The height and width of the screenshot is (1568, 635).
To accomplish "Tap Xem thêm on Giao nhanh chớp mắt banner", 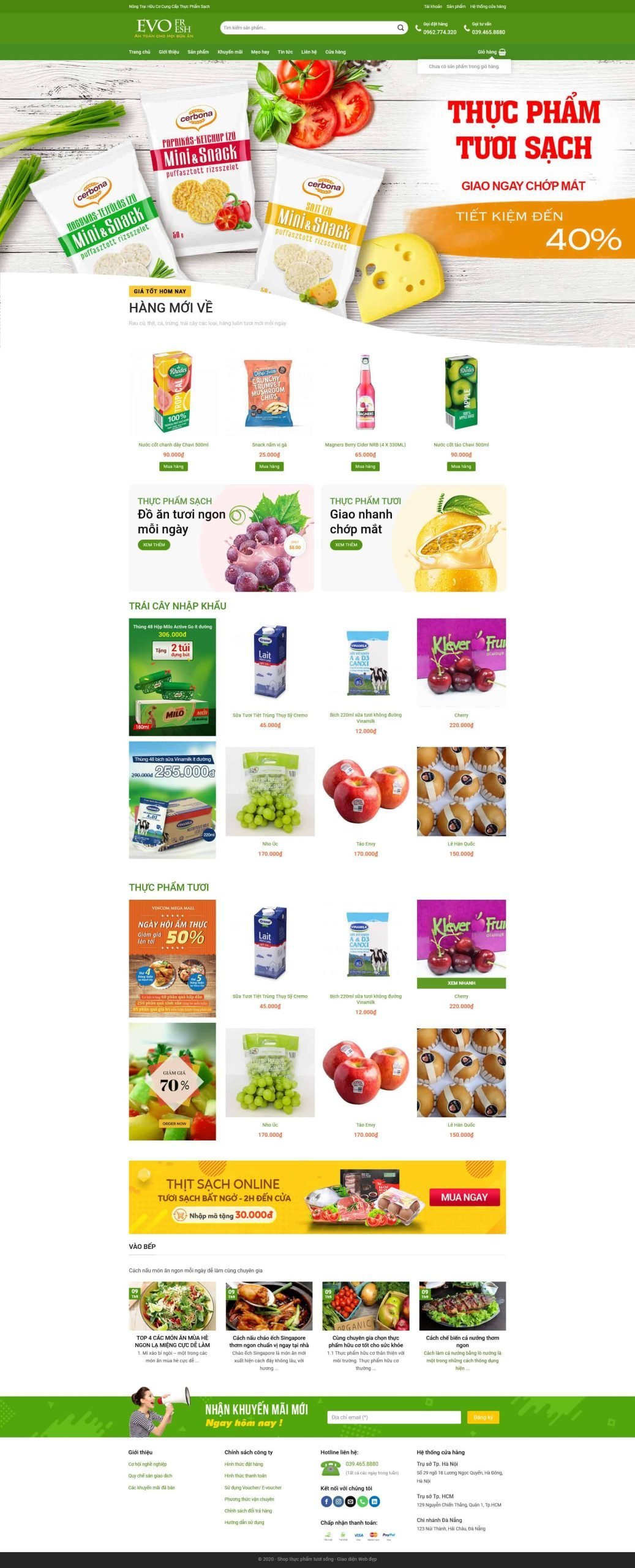I will [x=346, y=545].
